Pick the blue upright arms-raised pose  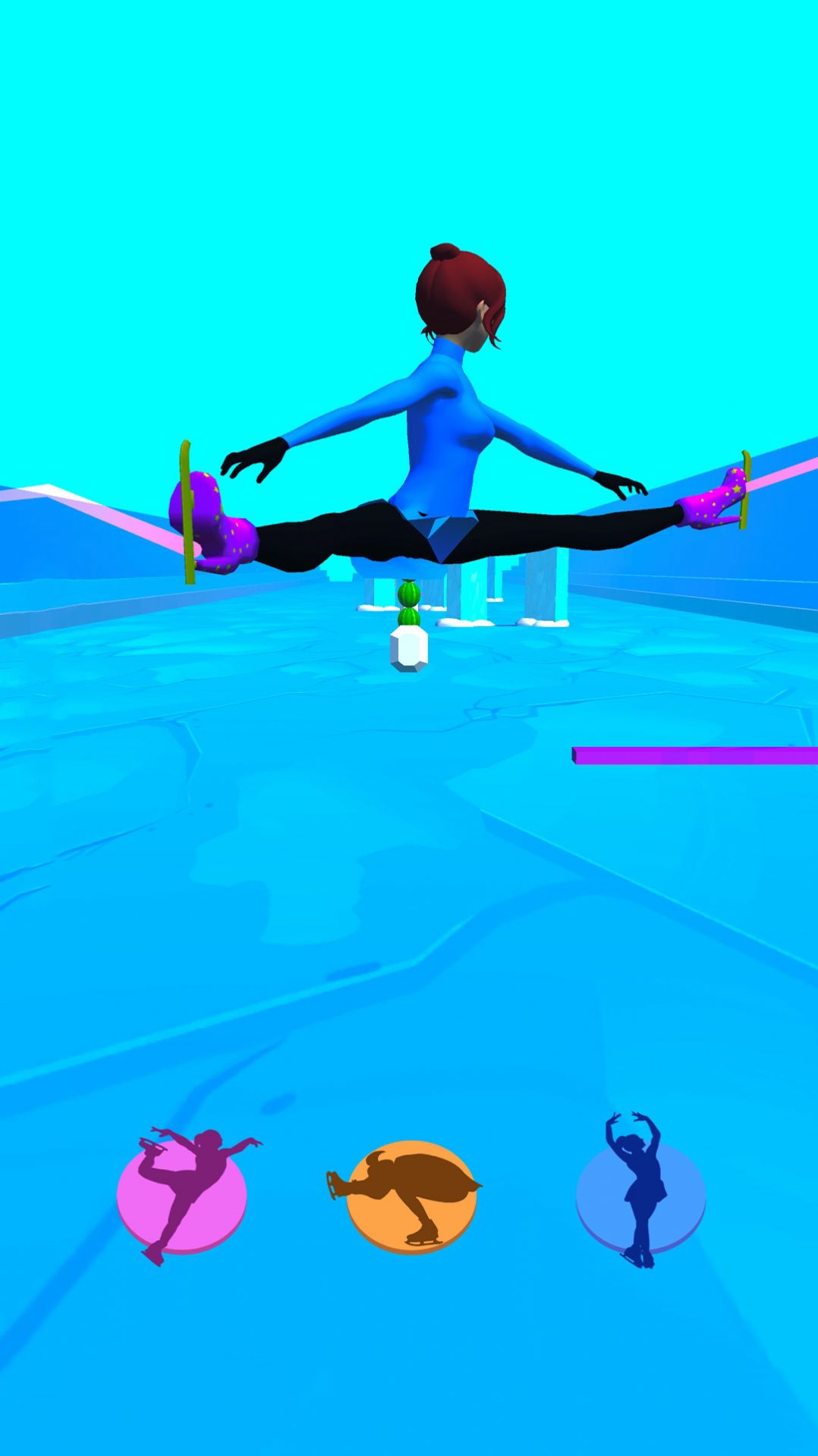click(640, 1196)
